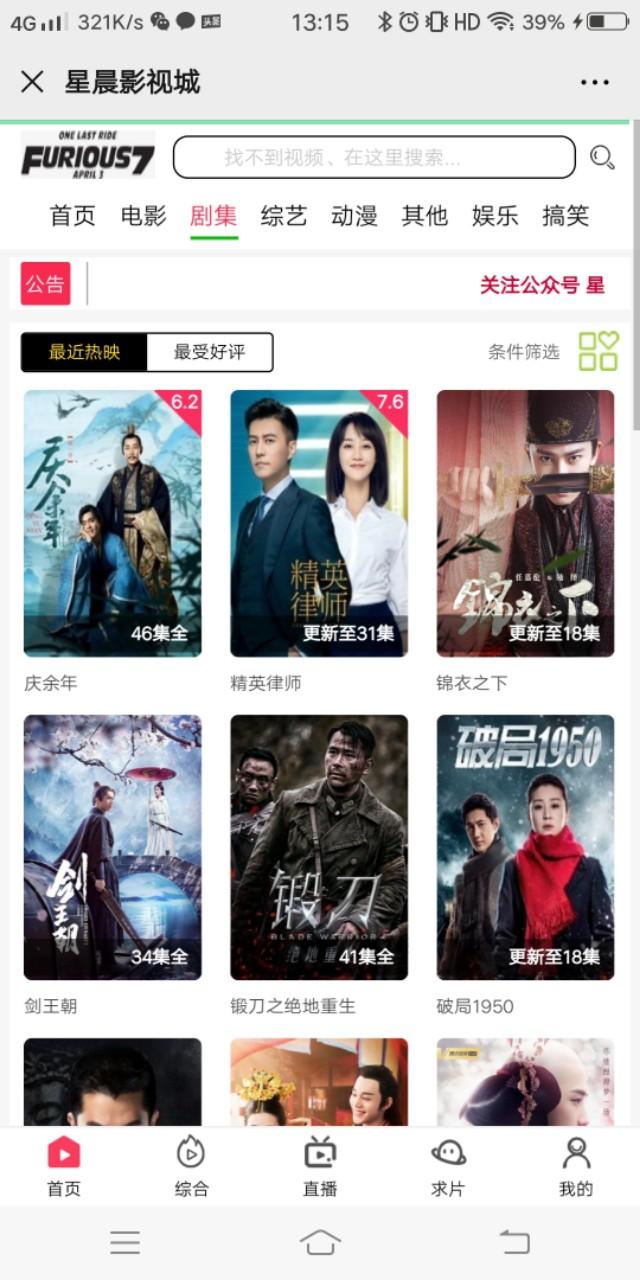Open the 庆余年 drama card
640x1280 pixels.
[x=113, y=523]
